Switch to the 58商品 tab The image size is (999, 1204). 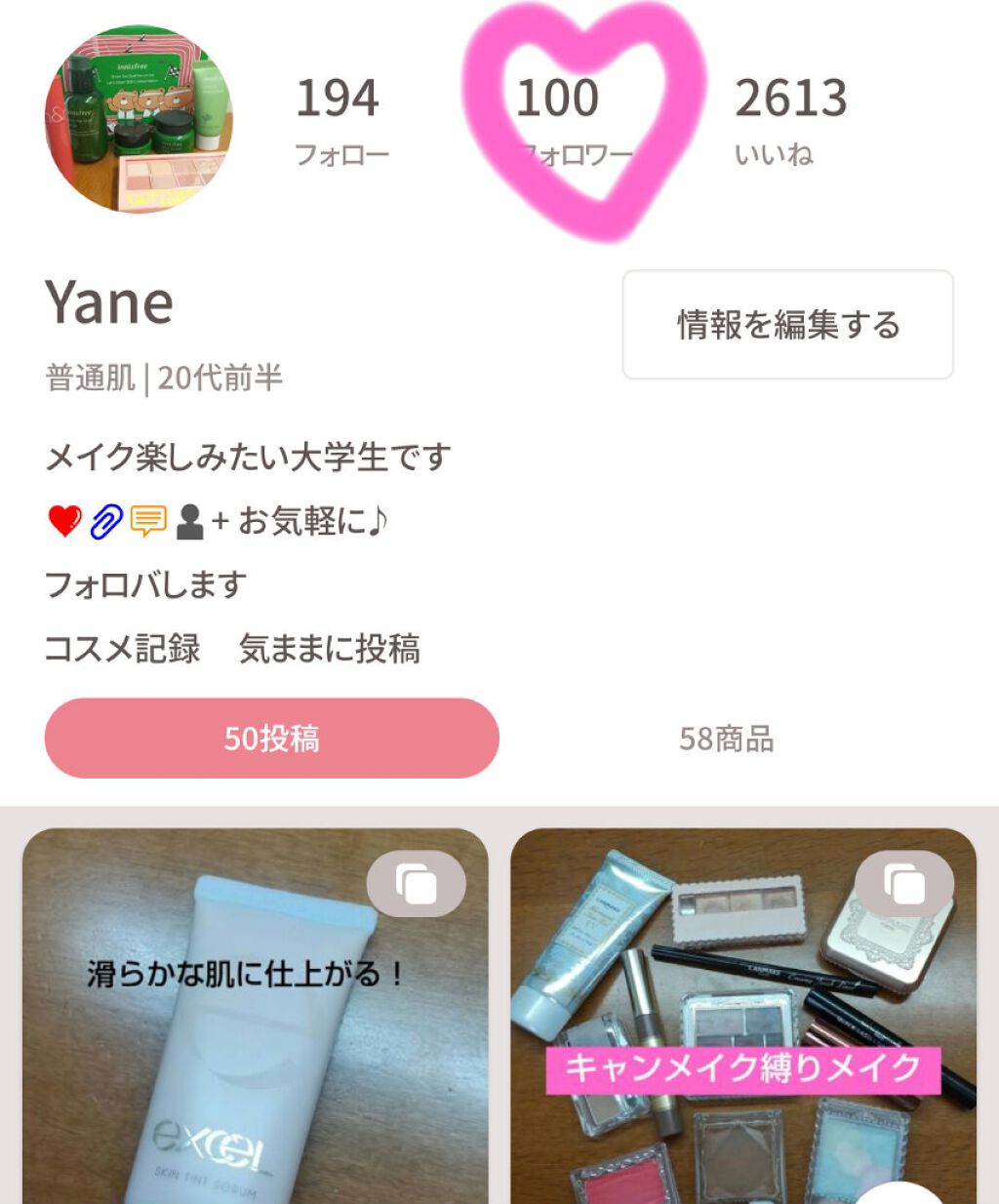(x=727, y=739)
